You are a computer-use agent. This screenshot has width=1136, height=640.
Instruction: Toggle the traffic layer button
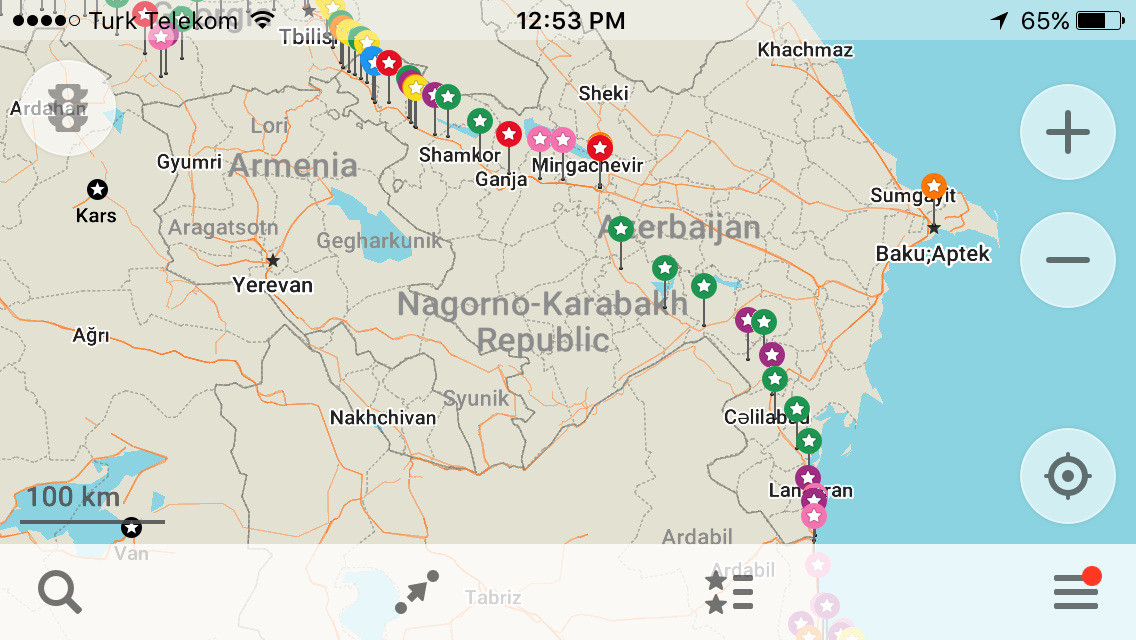pyautogui.click(x=68, y=108)
